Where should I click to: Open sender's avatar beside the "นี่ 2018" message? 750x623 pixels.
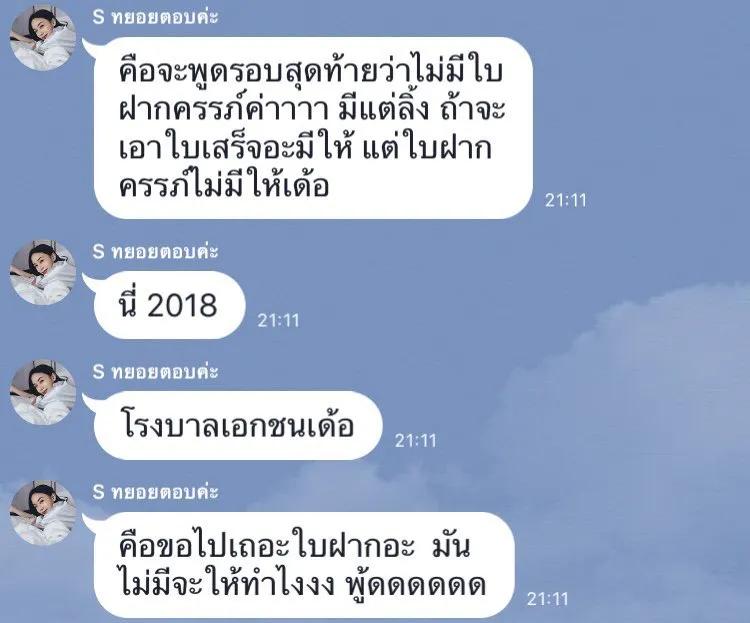[x=43, y=272]
